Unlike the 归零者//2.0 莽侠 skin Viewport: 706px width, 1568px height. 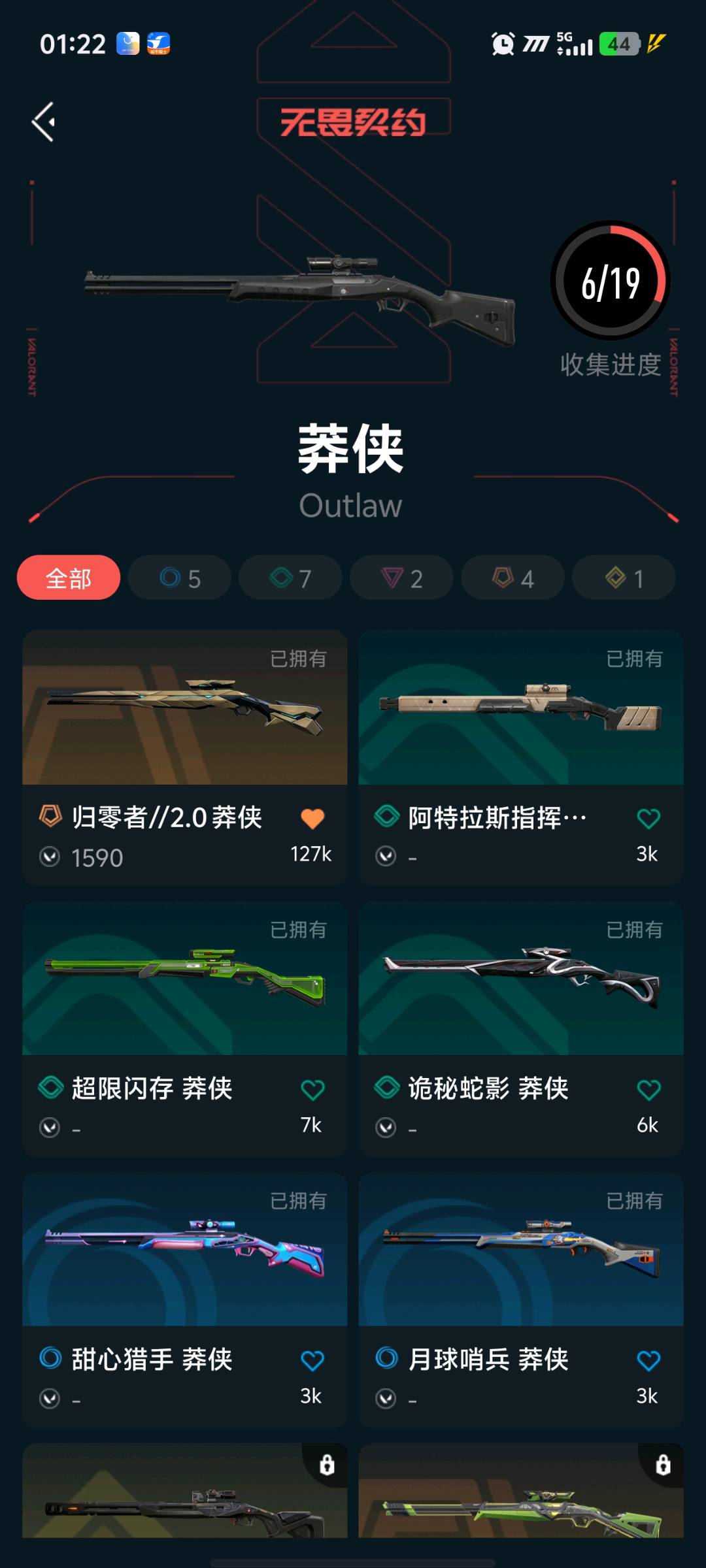click(312, 819)
